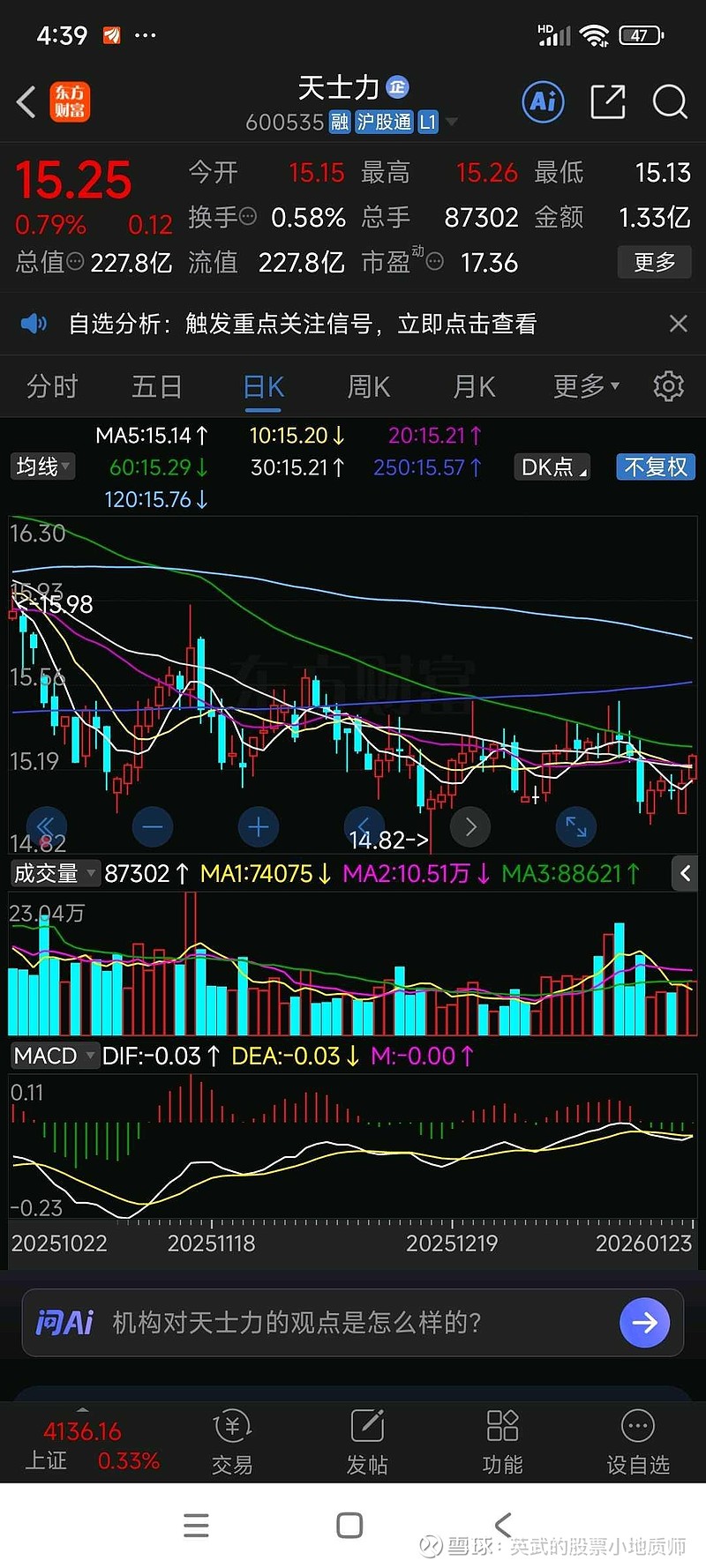This screenshot has height=1568, width=706.
Task: Tap 更多 for more quote data
Action: [654, 262]
